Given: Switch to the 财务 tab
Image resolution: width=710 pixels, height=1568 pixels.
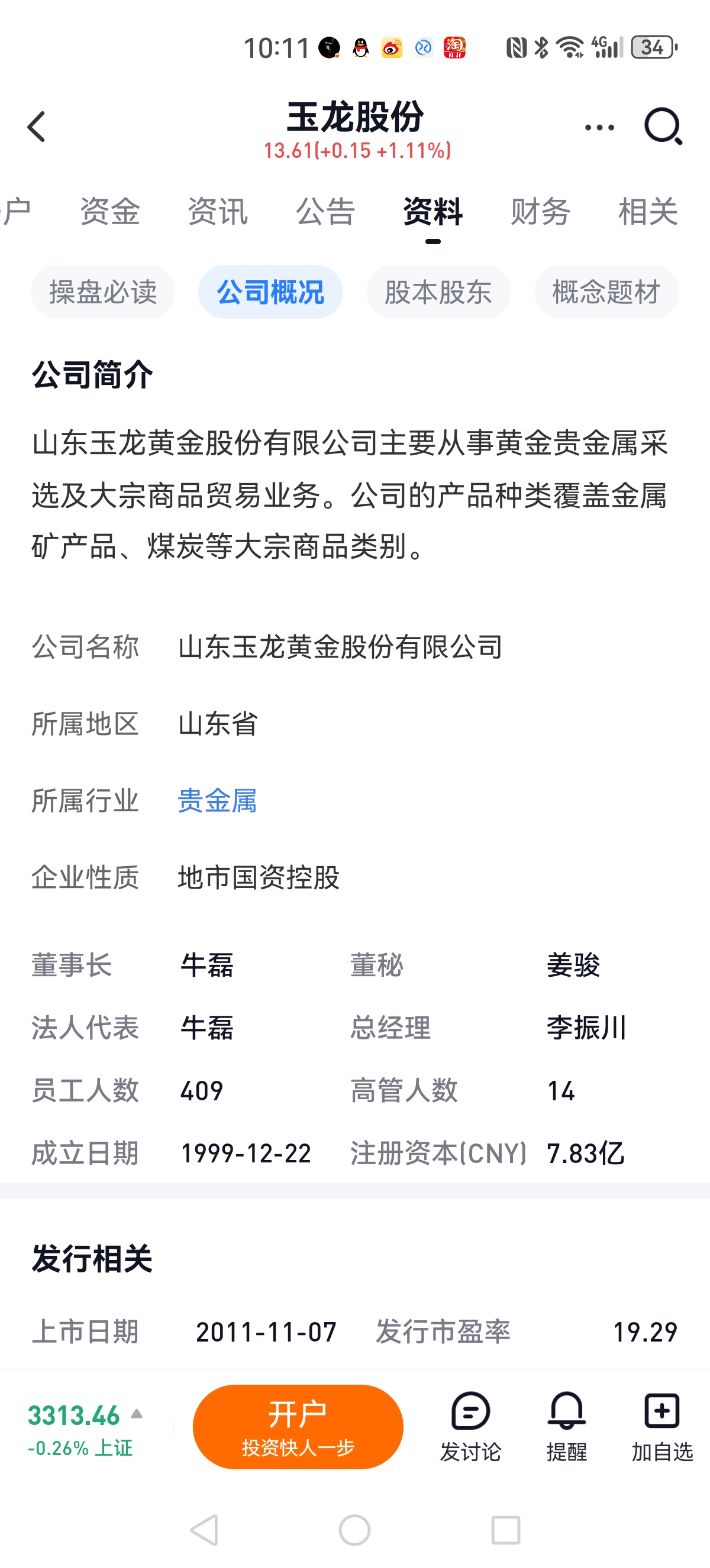Looking at the screenshot, I should 541,212.
